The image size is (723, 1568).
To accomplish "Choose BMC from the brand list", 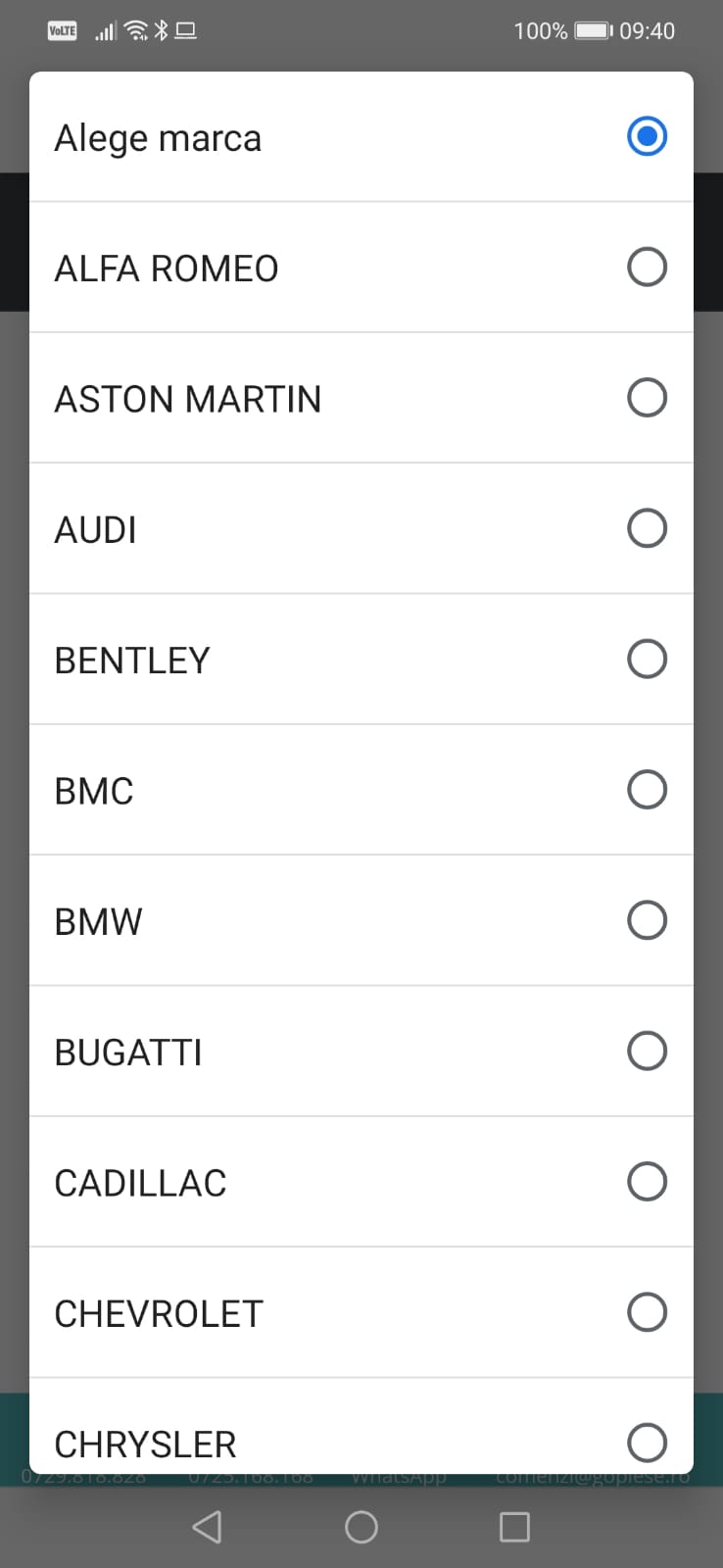I will click(x=361, y=790).
